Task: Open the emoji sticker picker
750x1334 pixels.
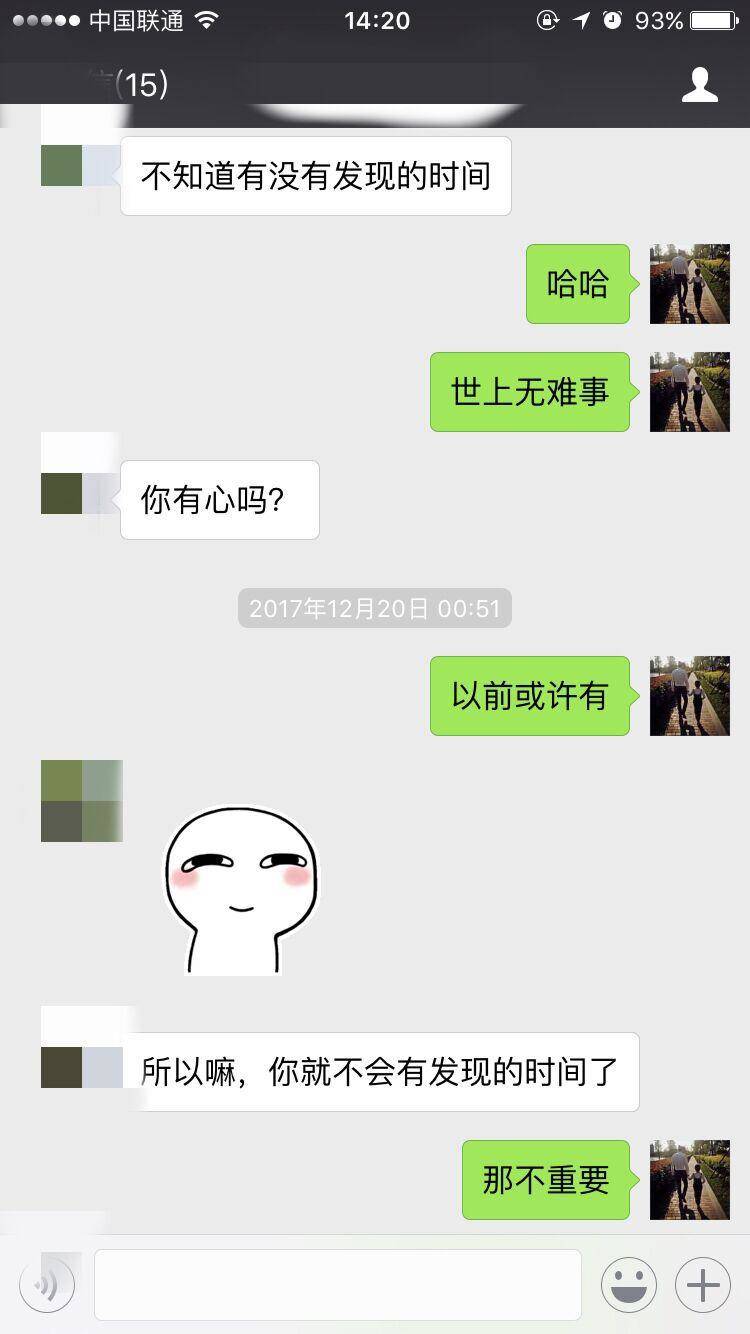Action: coord(629,1284)
